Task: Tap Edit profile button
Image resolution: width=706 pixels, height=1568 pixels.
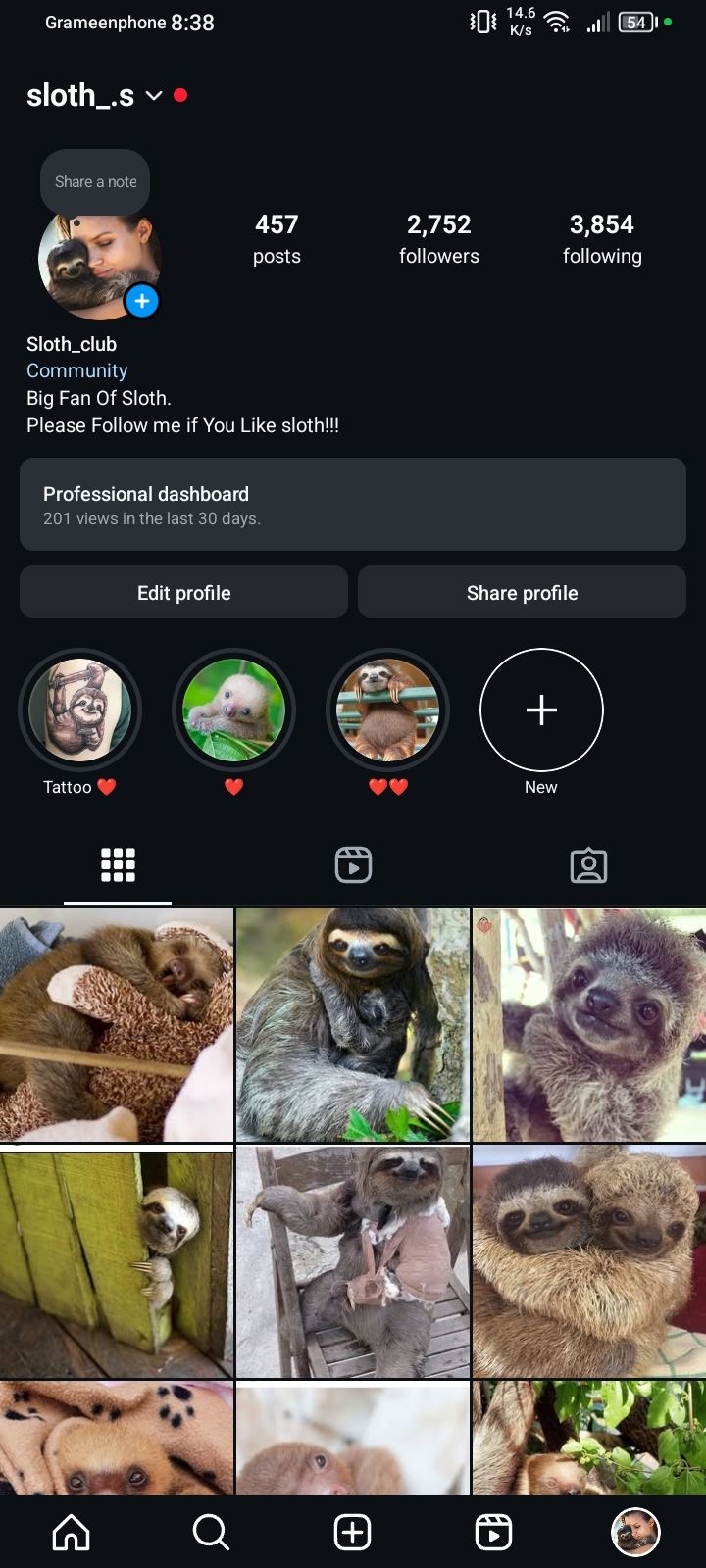Action: pyautogui.click(x=183, y=592)
